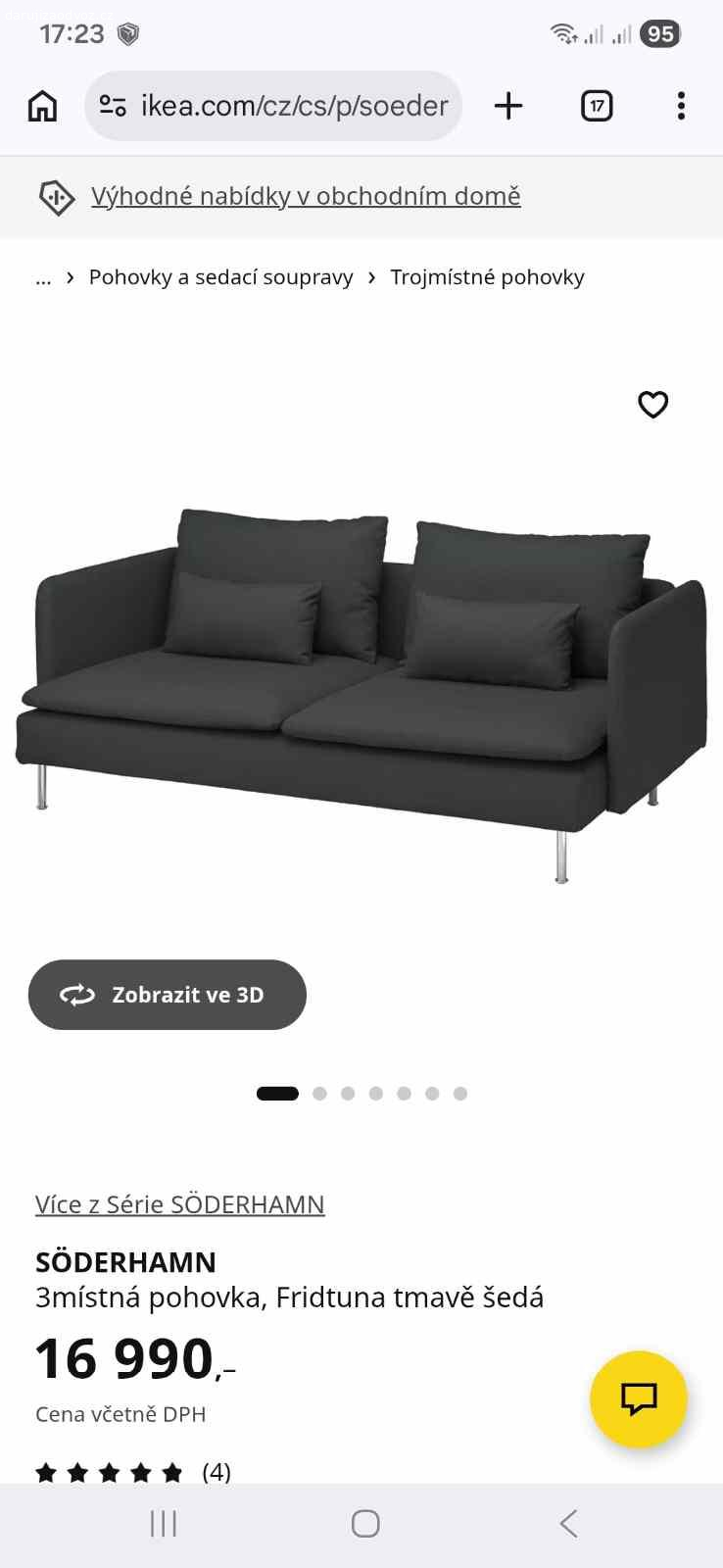Expand the truncated breadcrumb ellipsis
723x1568 pixels.
(43, 277)
